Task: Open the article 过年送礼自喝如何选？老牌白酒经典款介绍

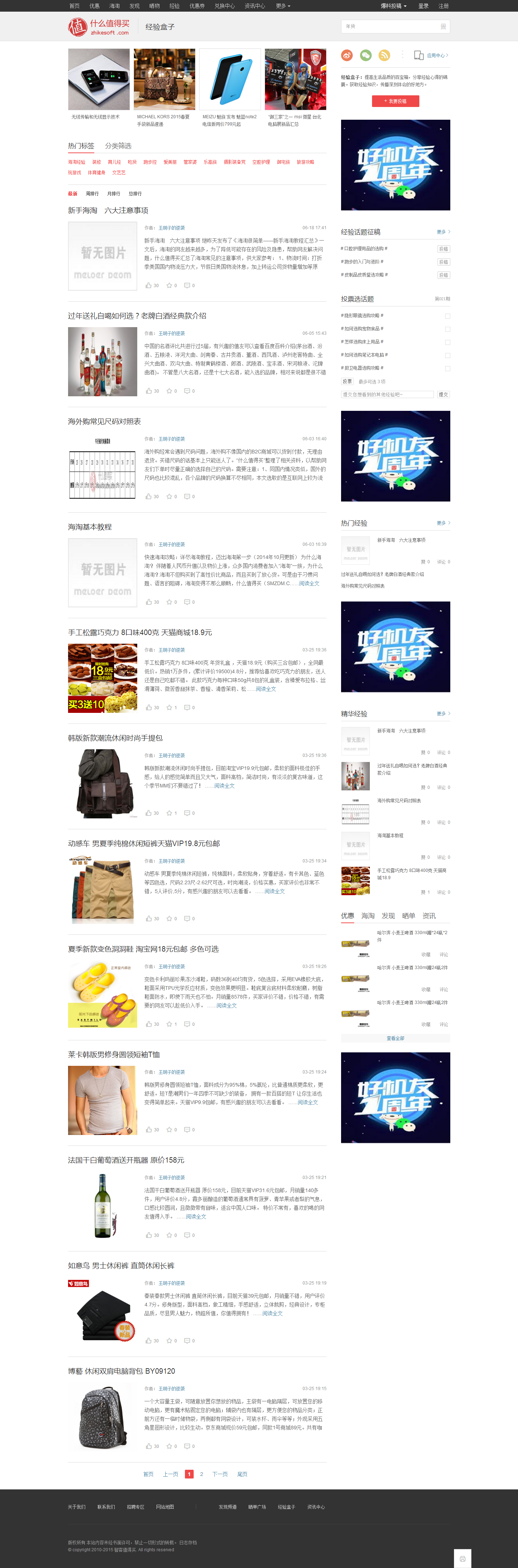Action: coord(137,316)
